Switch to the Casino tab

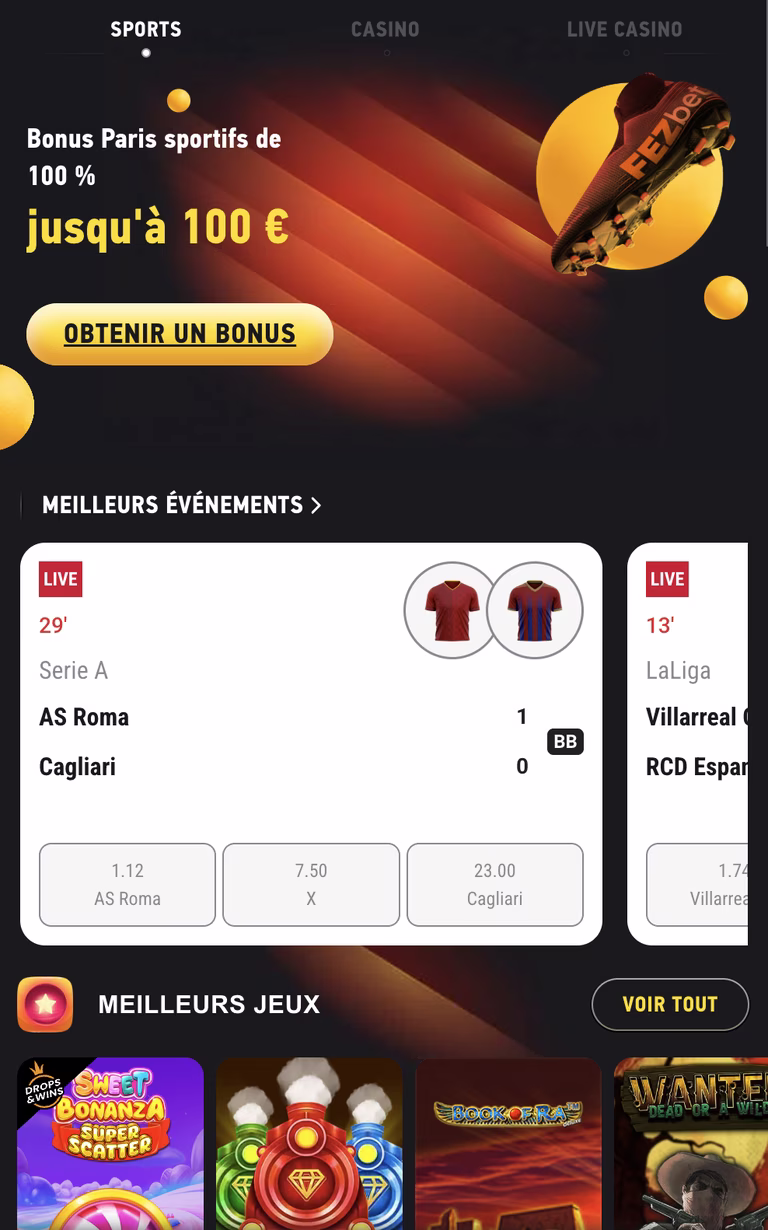[385, 29]
